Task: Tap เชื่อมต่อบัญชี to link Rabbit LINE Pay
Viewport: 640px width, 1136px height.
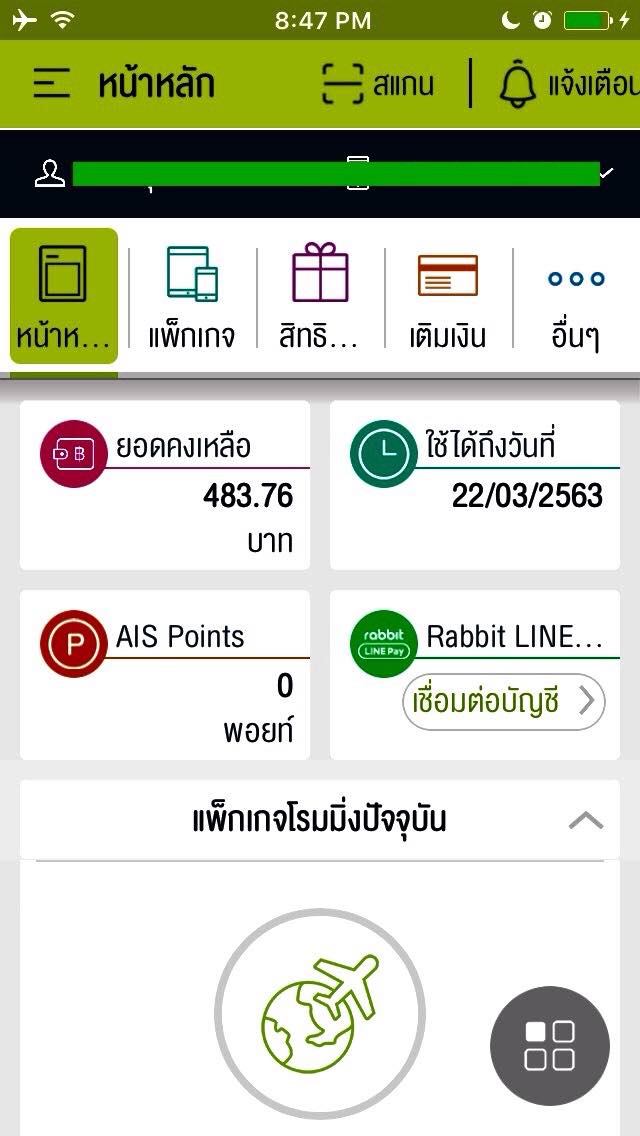Action: [x=504, y=702]
